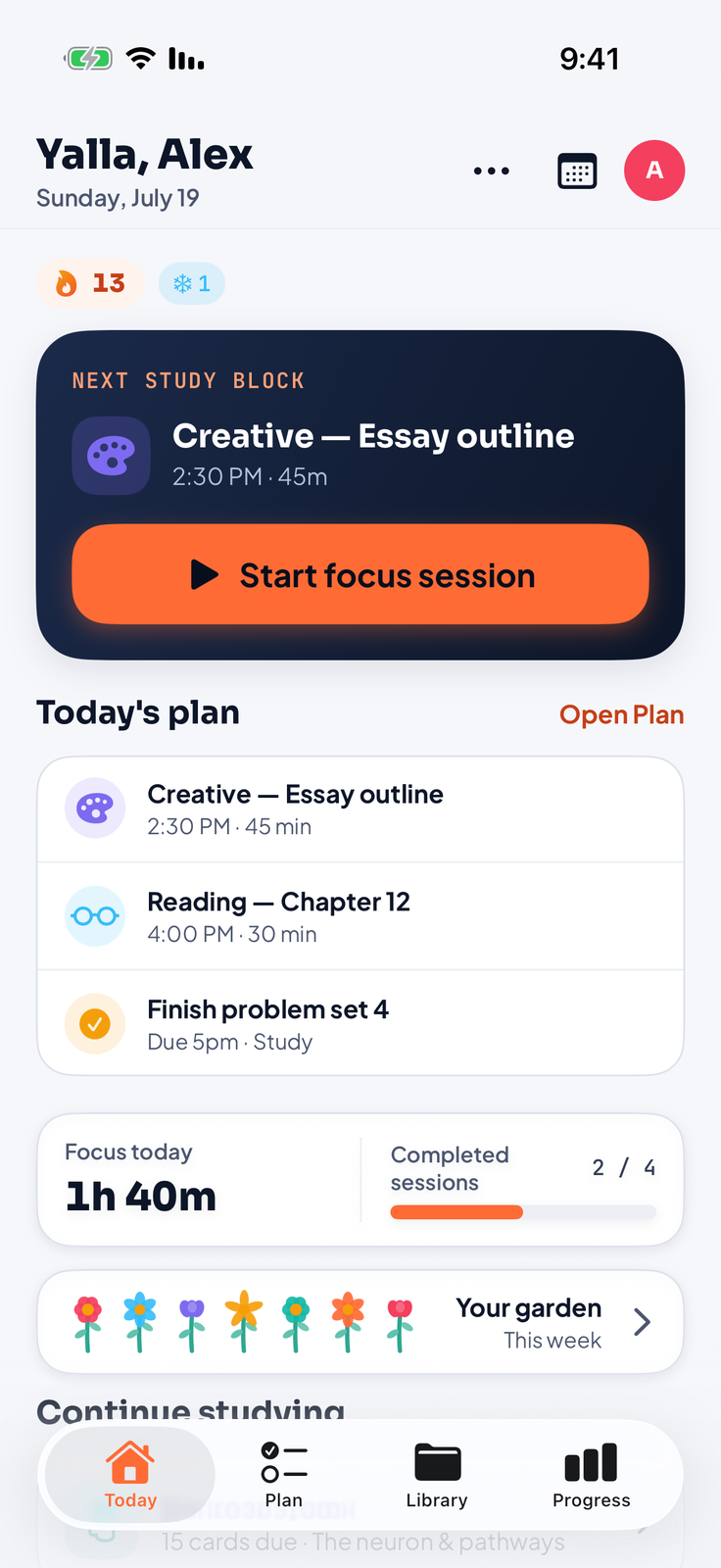Open the calendar icon in header
This screenshot has width=721, height=1568.
click(577, 171)
